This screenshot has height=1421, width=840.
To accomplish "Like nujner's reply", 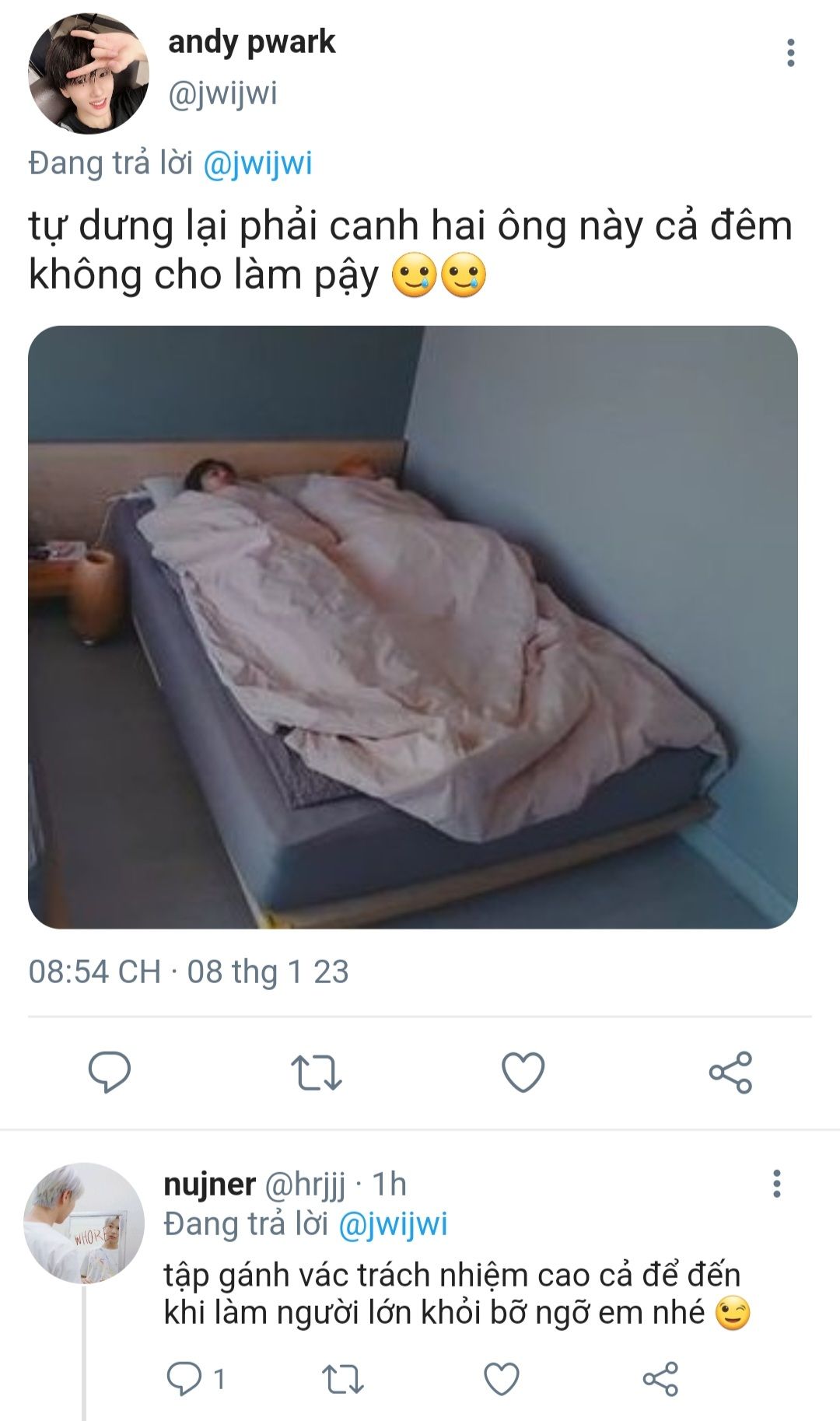I will (502, 1379).
